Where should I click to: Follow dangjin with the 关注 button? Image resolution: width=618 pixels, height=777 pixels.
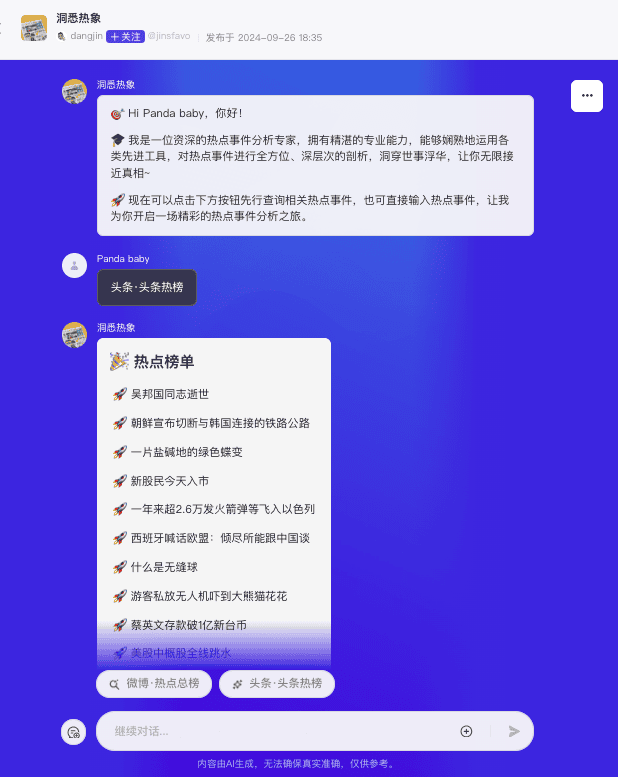125,36
